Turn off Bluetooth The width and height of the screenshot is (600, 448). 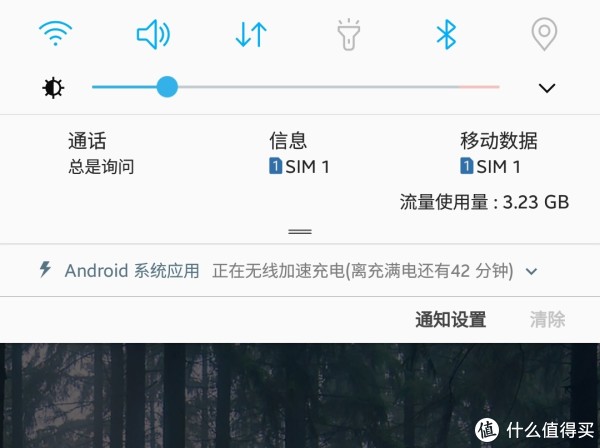446,35
